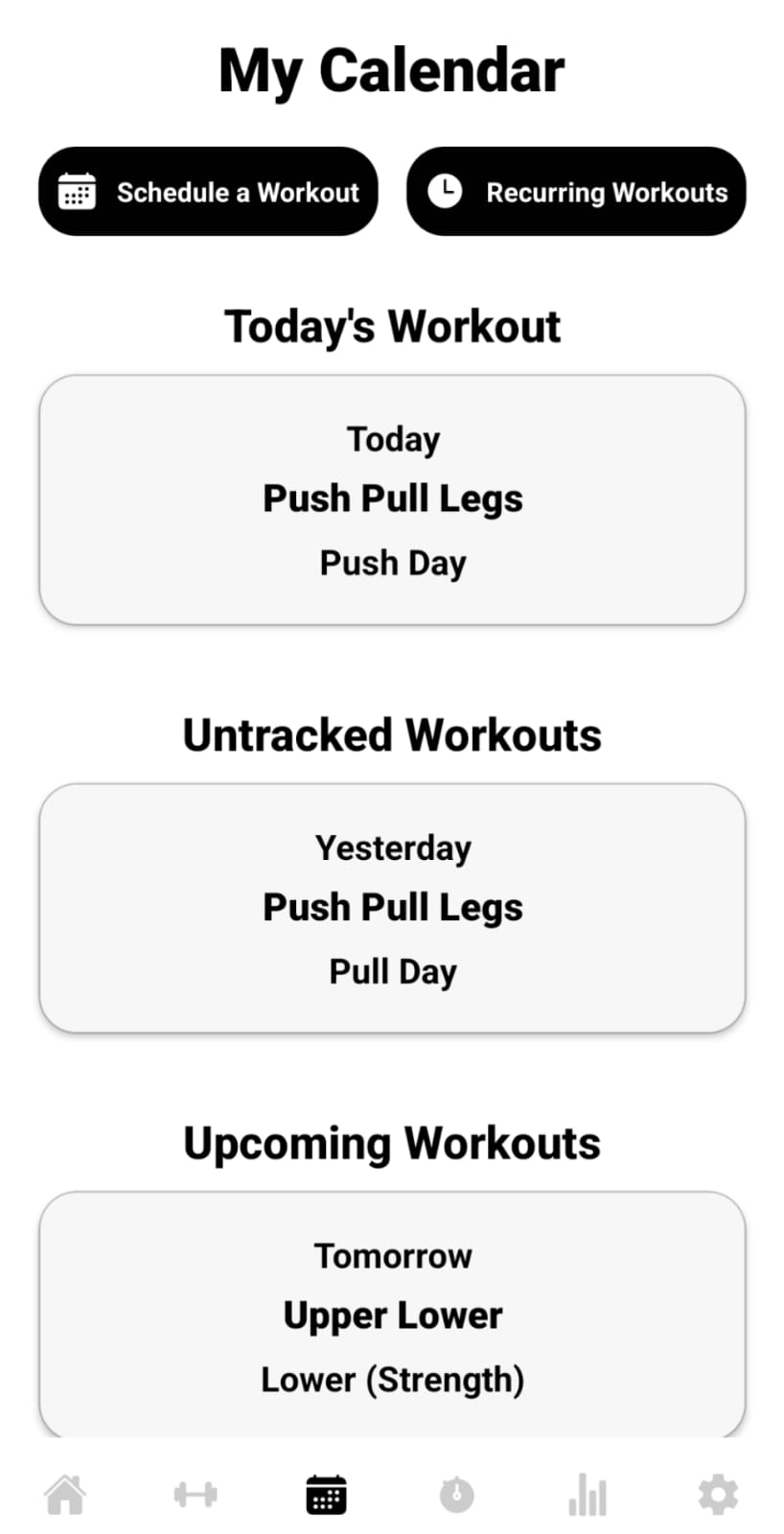The width and height of the screenshot is (784, 1534).
Task: Go to the home tab
Action: coord(65,1494)
